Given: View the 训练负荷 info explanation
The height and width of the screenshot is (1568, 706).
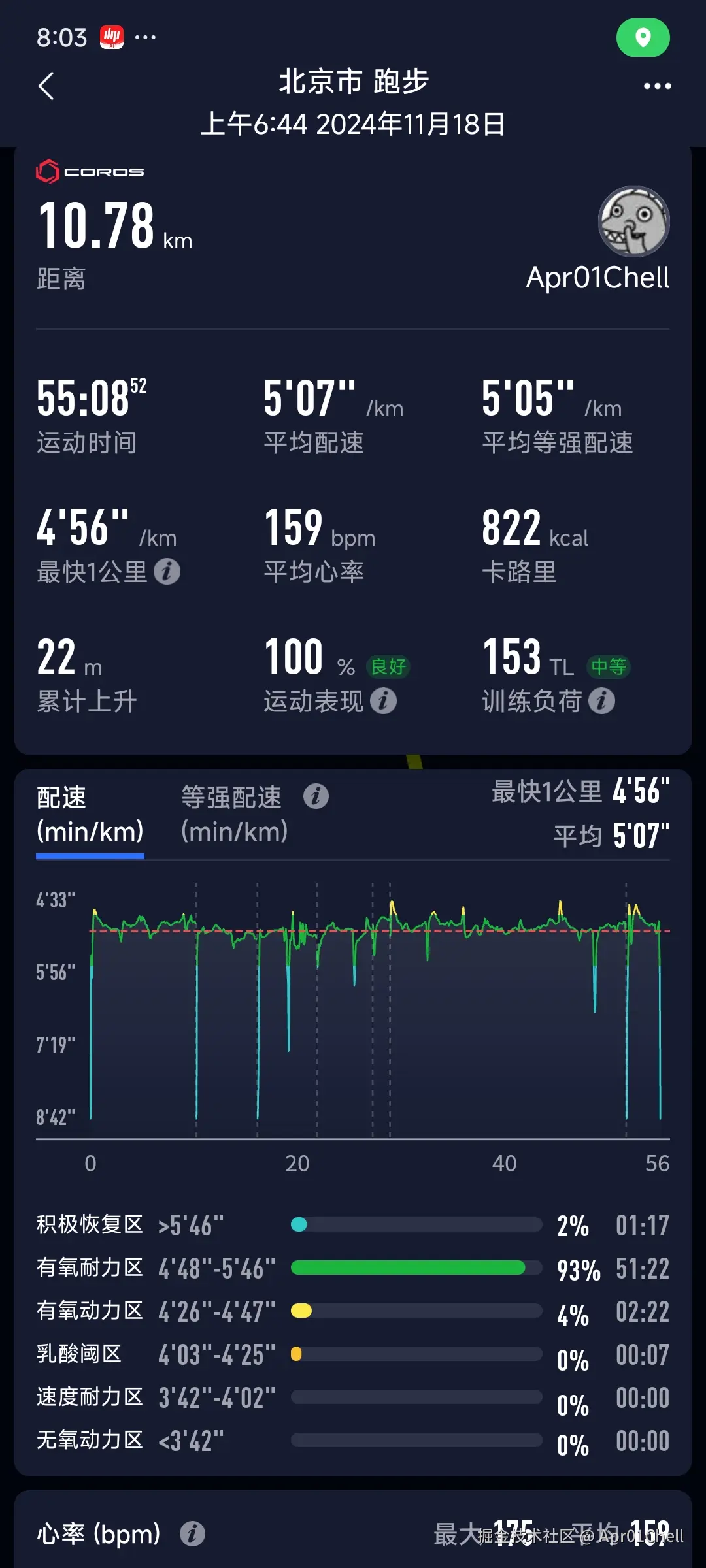Looking at the screenshot, I should point(601,701).
